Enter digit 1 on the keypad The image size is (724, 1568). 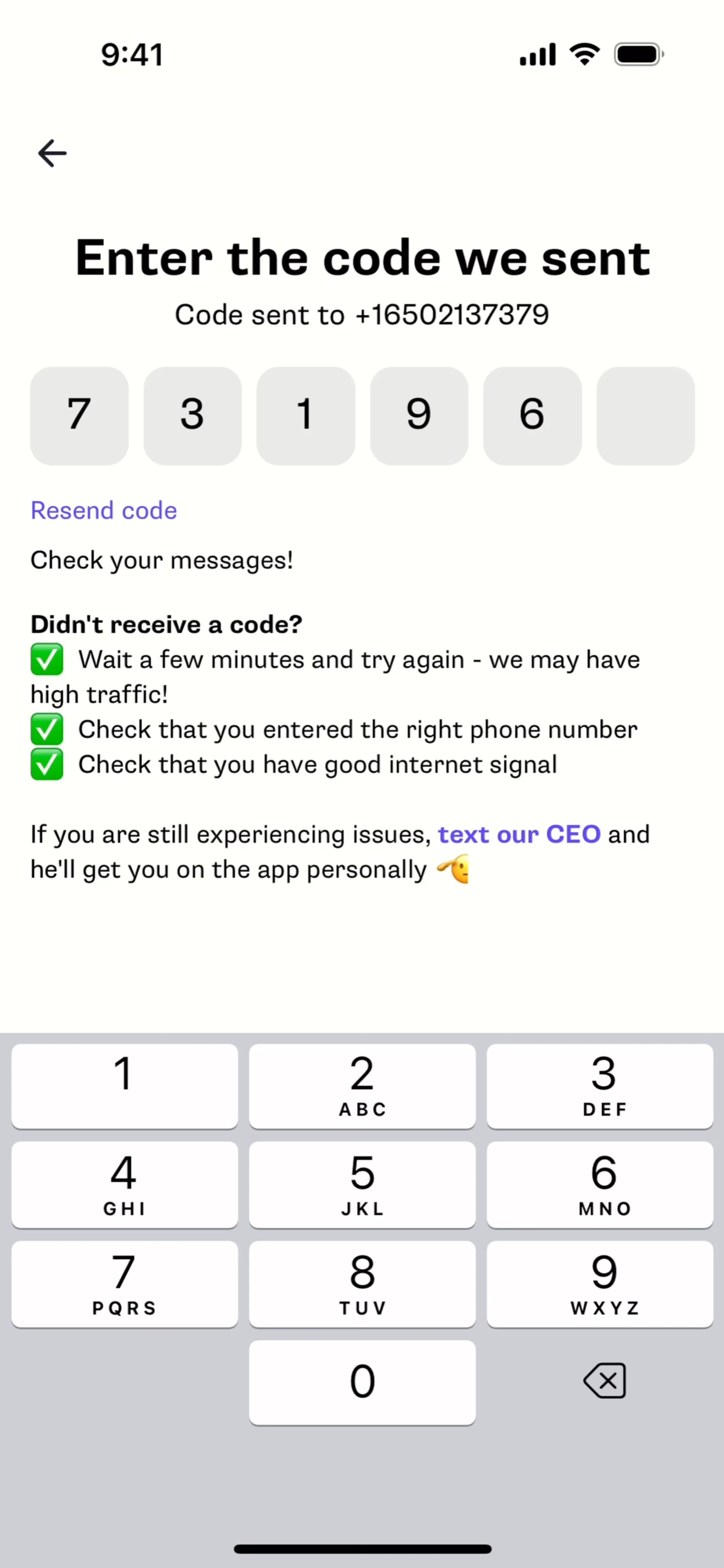(124, 1086)
